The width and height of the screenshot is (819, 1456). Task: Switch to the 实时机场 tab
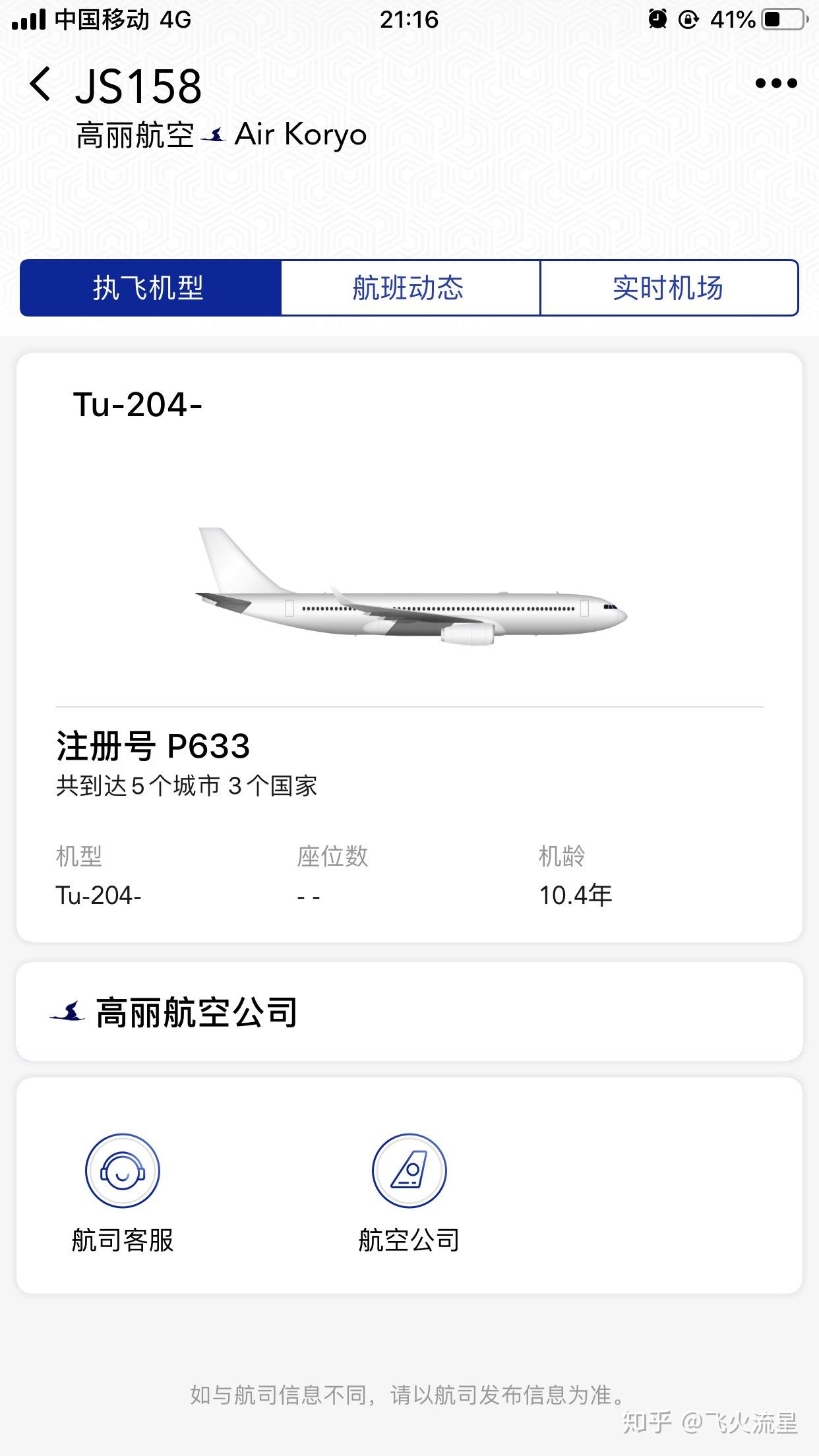coord(669,288)
